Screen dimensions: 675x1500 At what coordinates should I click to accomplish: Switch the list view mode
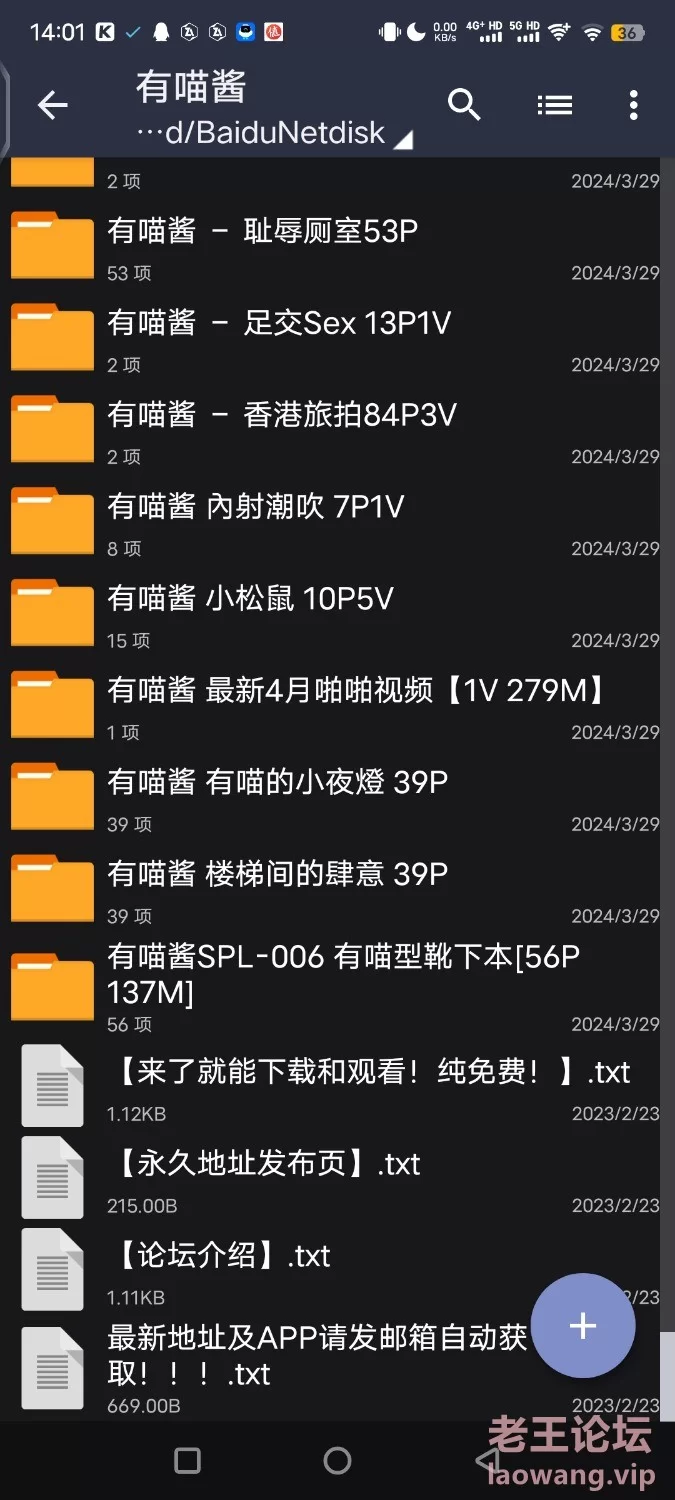point(554,104)
